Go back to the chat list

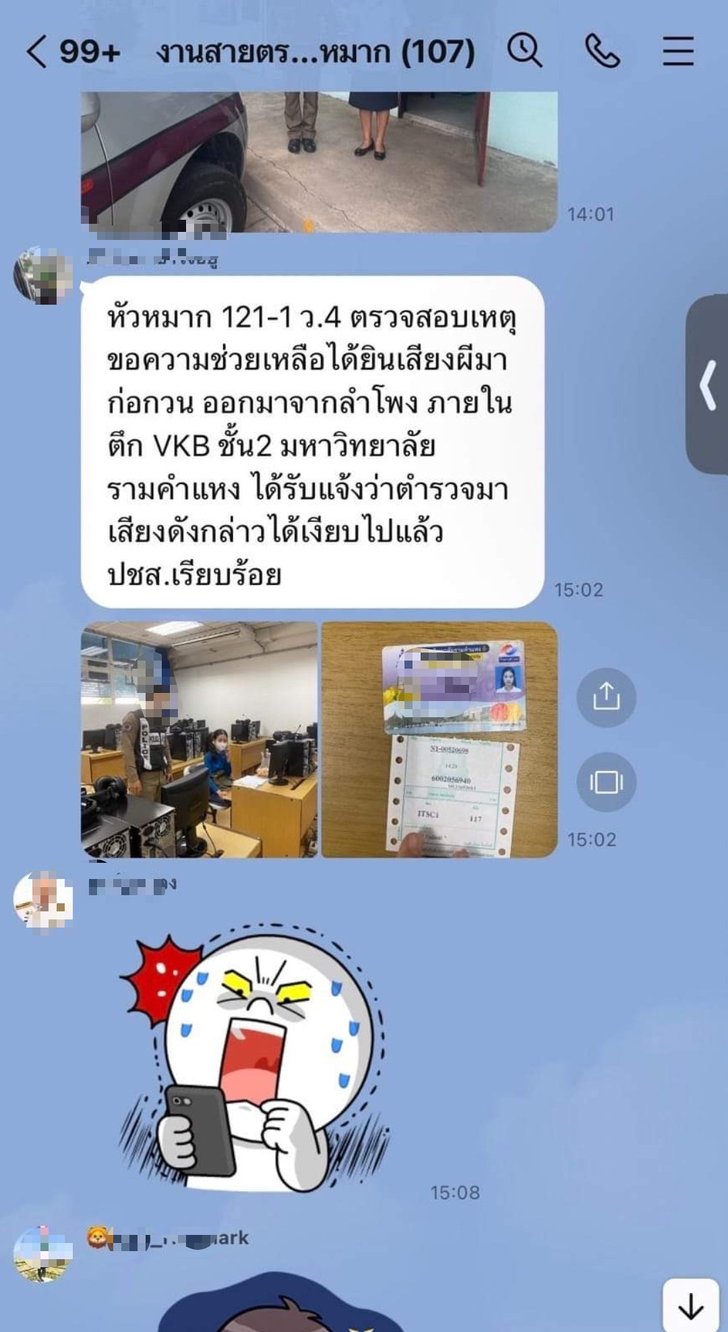click(x=37, y=52)
